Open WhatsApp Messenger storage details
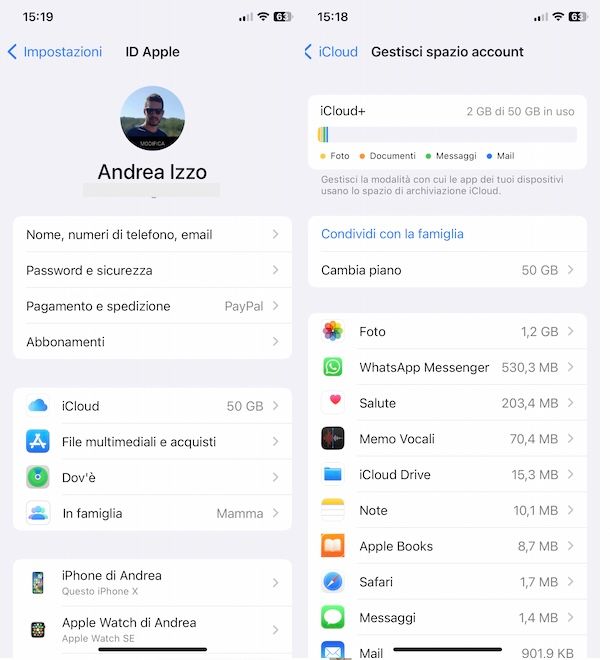 (x=447, y=367)
